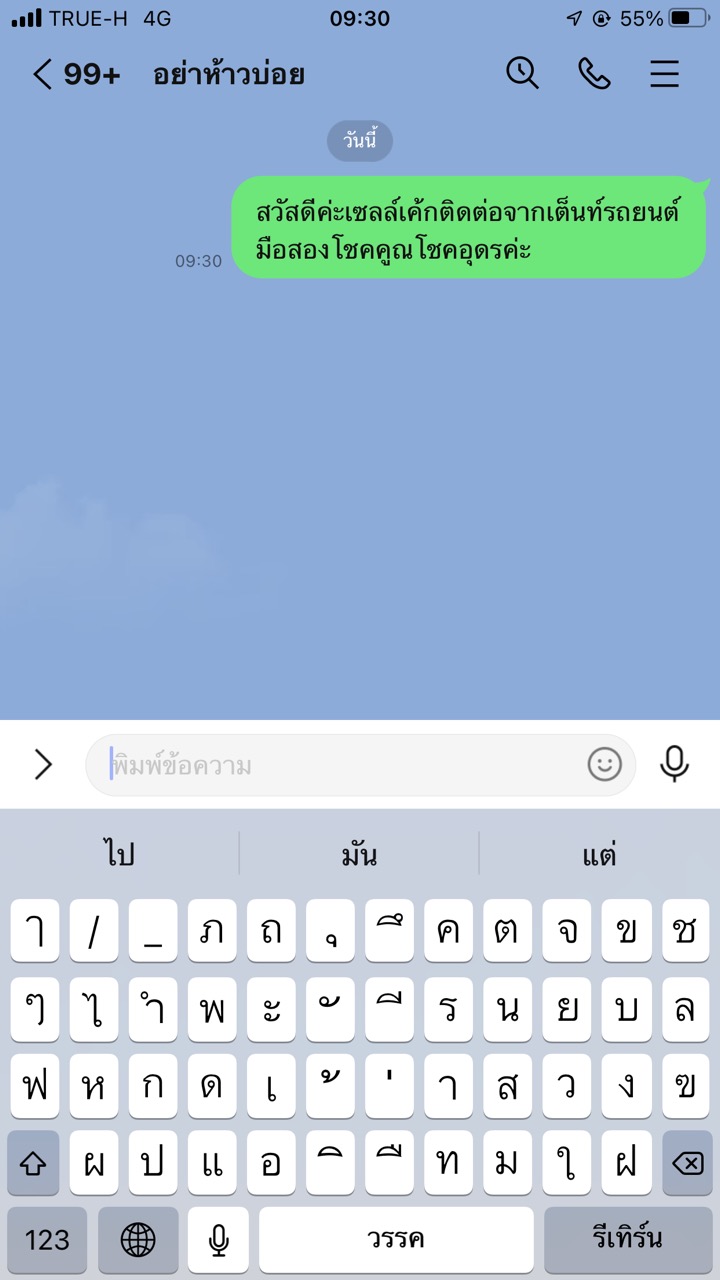Go back to the chat list

pos(44,74)
